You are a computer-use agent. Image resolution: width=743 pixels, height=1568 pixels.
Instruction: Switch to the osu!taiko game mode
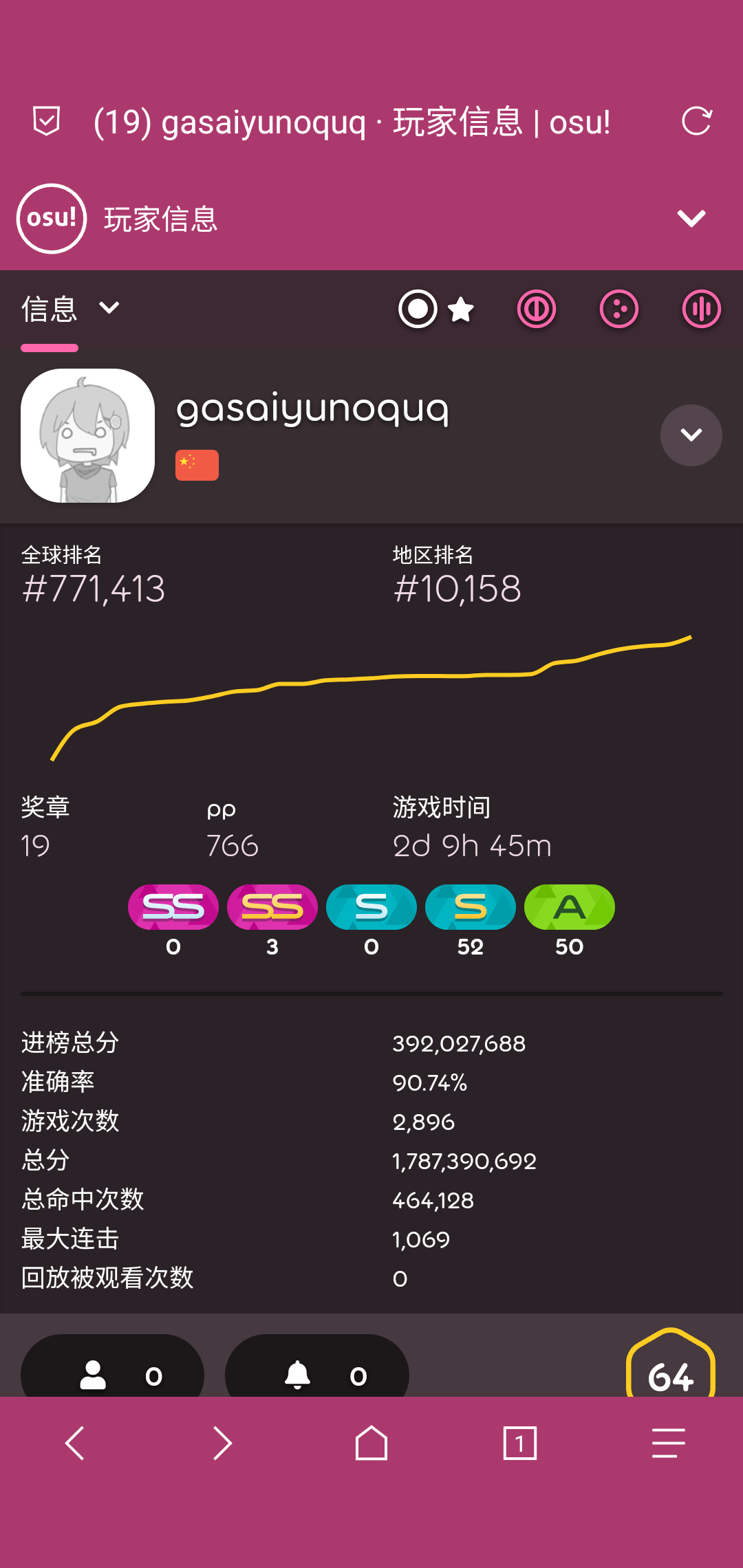tap(537, 309)
